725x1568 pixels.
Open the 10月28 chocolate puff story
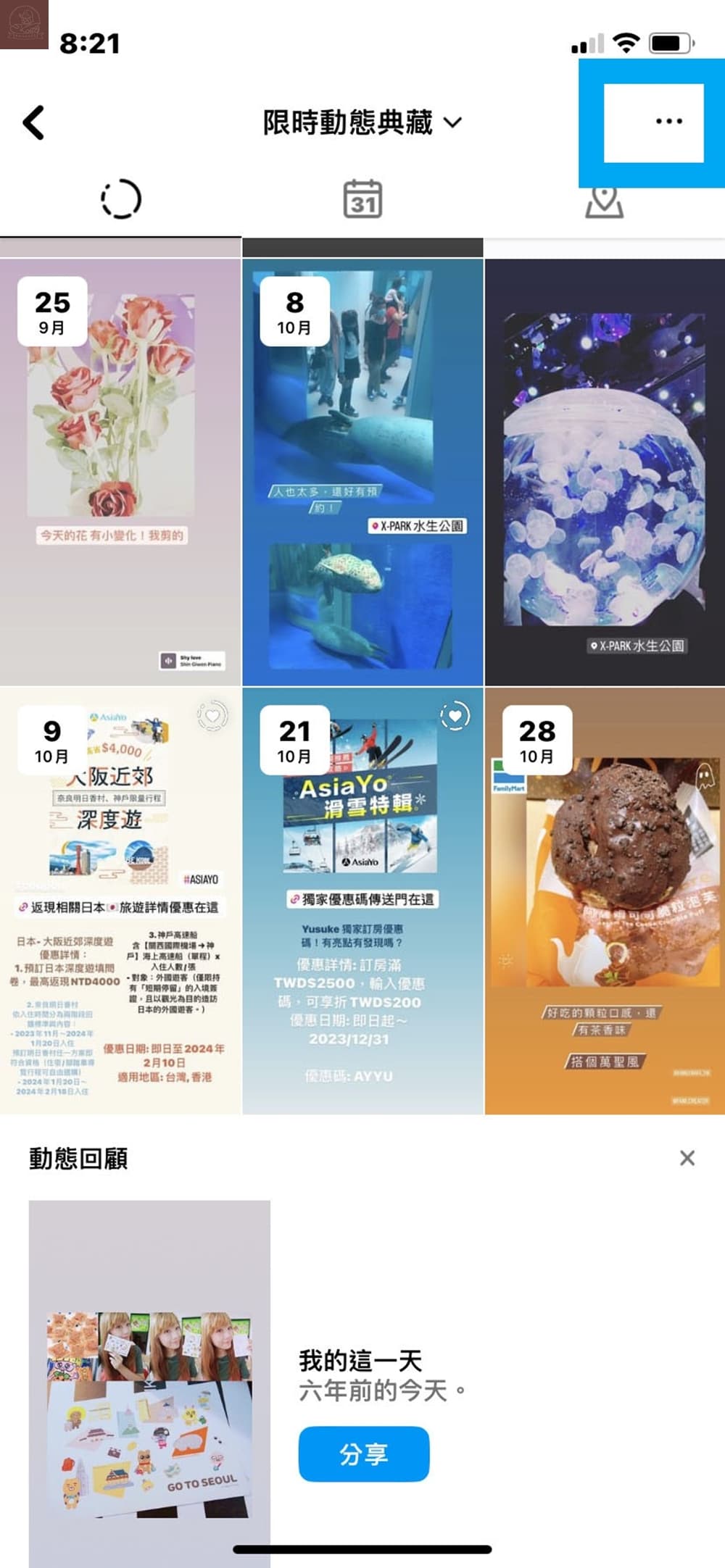pos(604,900)
